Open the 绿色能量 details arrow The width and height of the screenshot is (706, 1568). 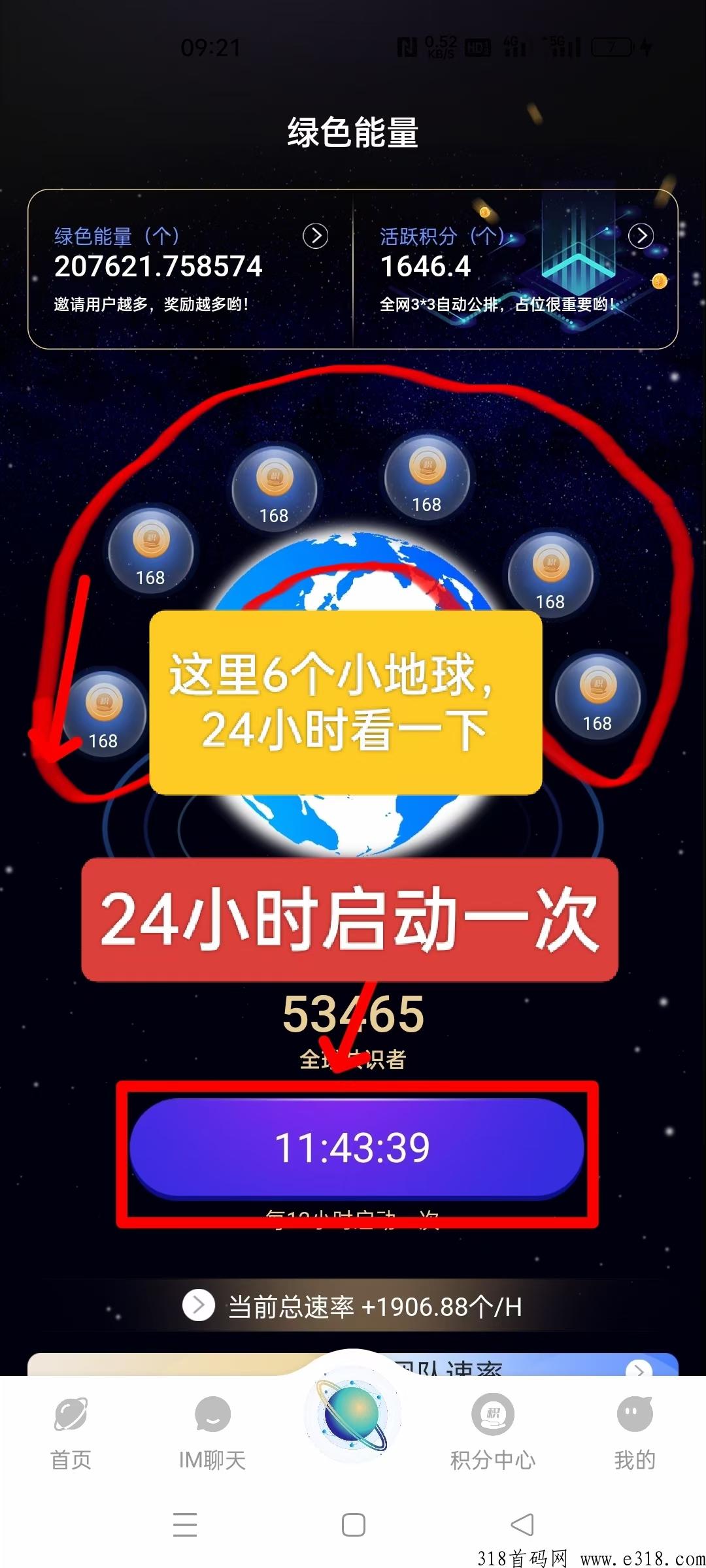click(316, 236)
